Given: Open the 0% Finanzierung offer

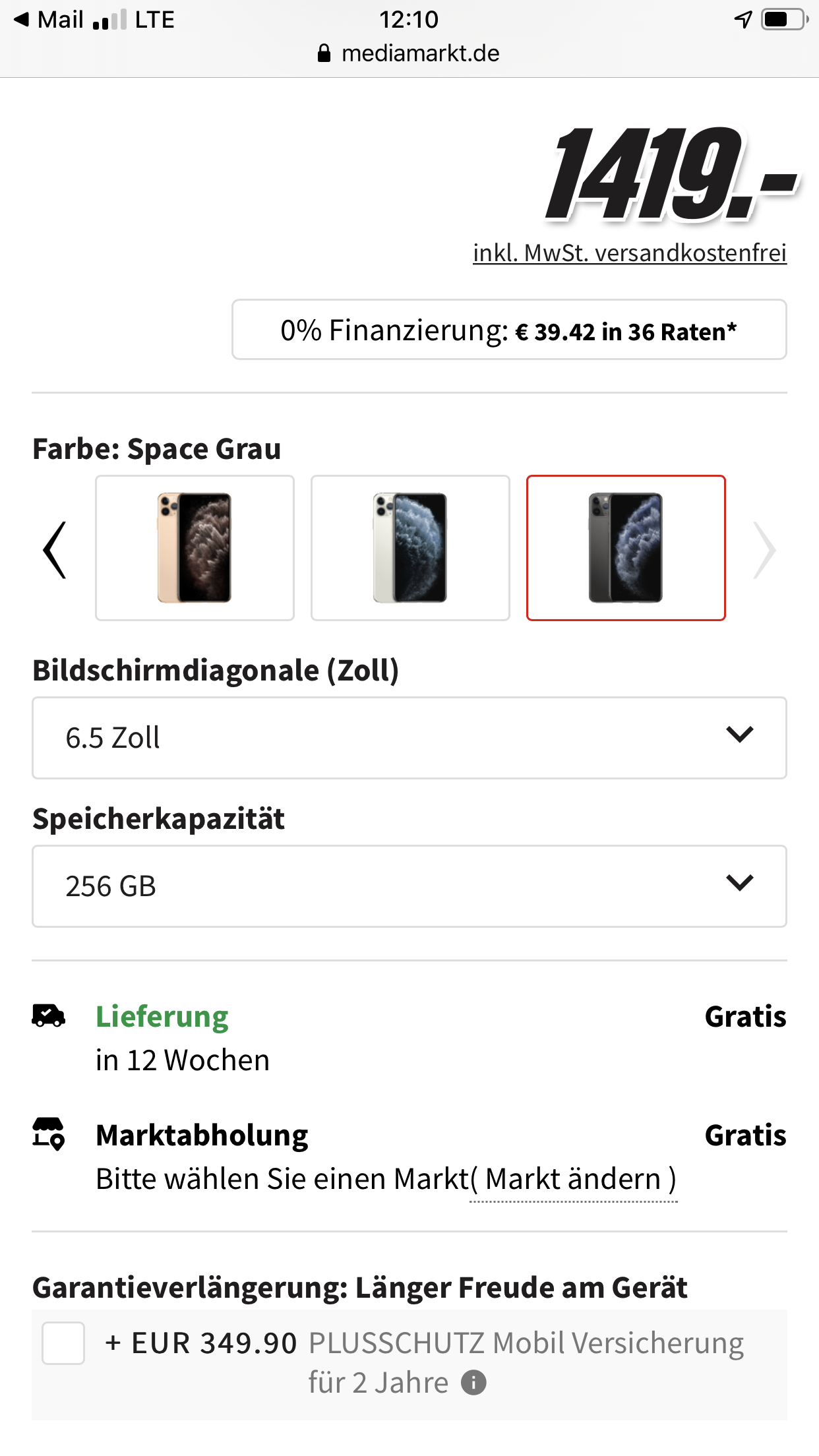Looking at the screenshot, I should tap(508, 330).
